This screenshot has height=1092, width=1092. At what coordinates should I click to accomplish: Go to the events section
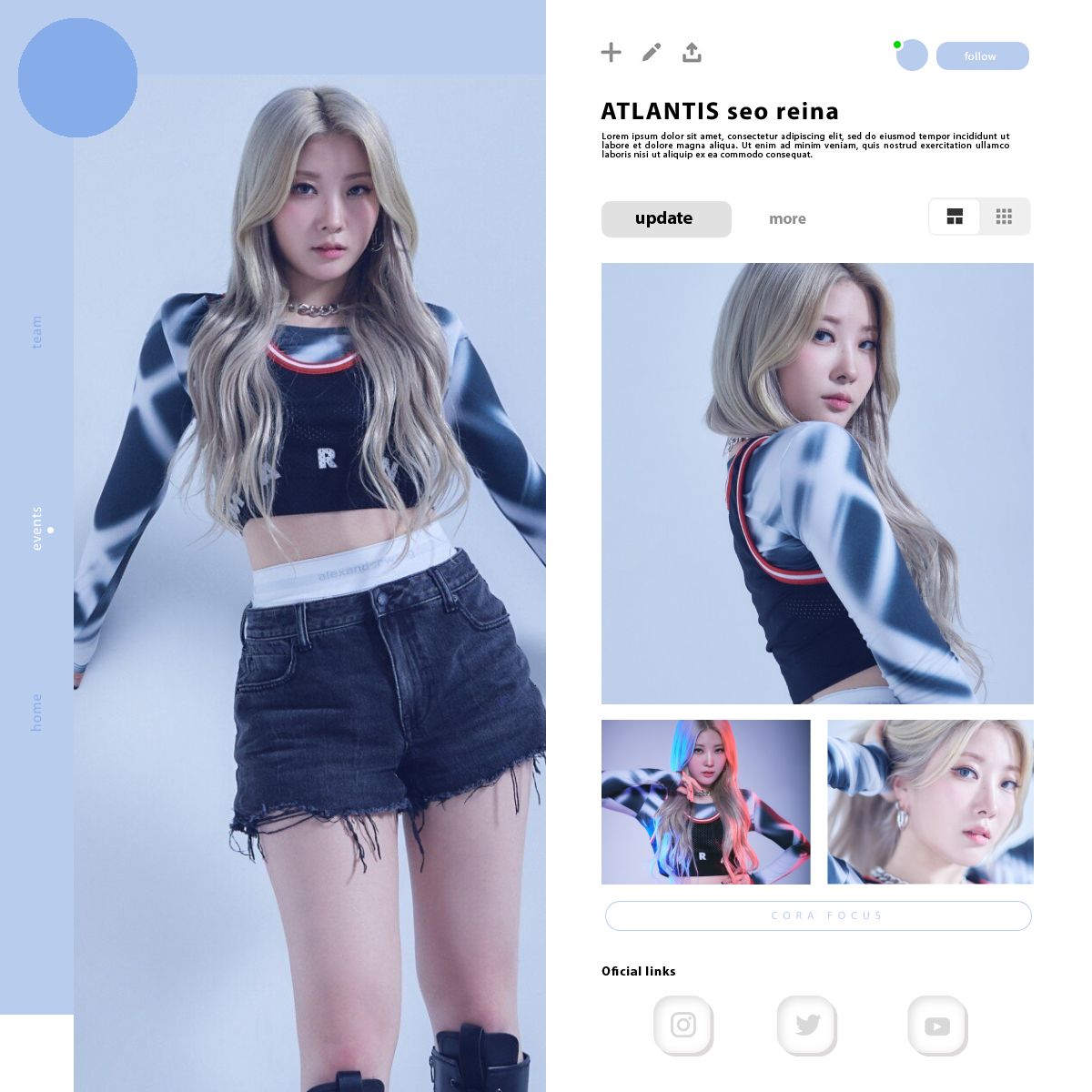pyautogui.click(x=36, y=529)
